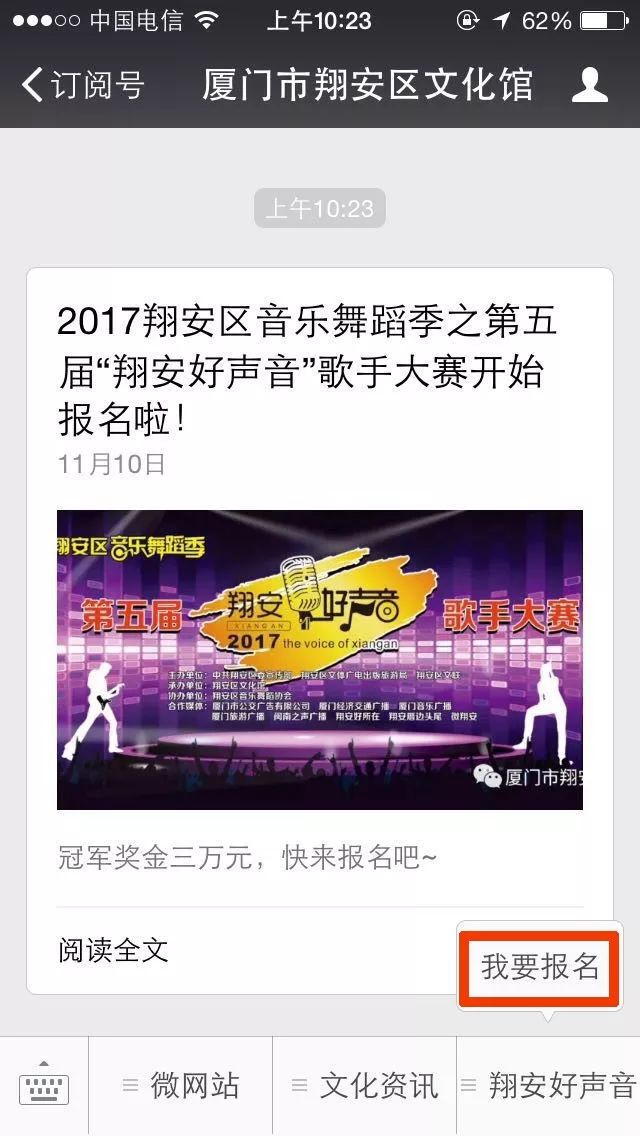Open the 翔安好声音 bottom menu
The image size is (640, 1136).
548,1086
